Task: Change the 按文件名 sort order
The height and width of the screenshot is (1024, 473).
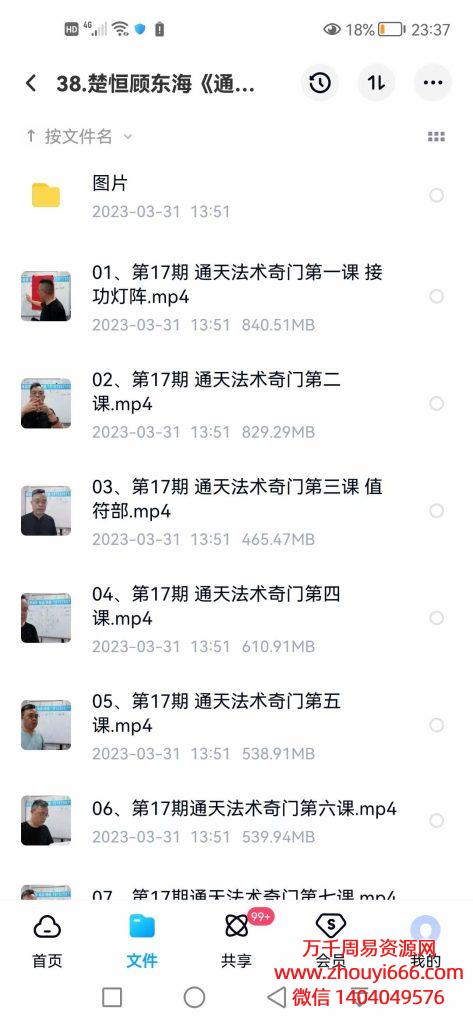Action: pos(78,136)
